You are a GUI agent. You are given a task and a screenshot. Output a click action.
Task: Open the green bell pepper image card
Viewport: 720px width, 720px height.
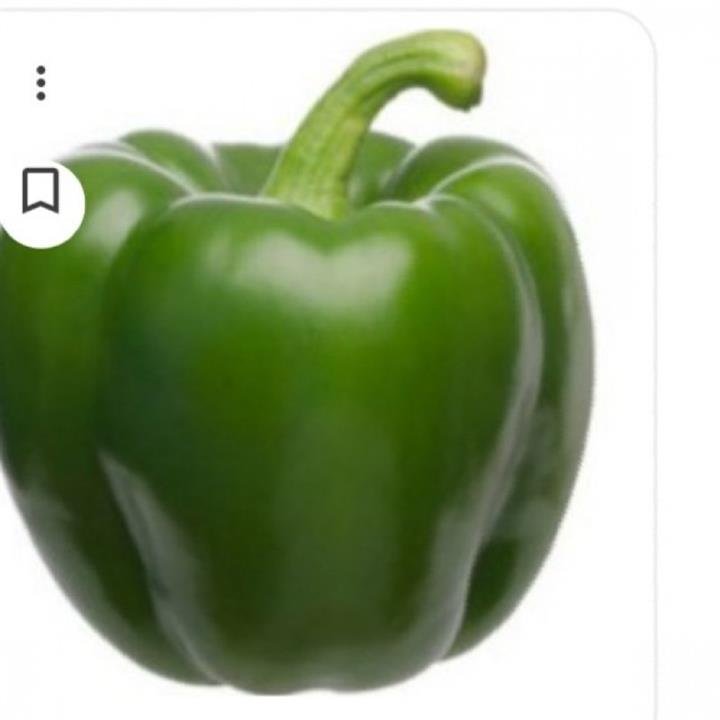point(330,420)
